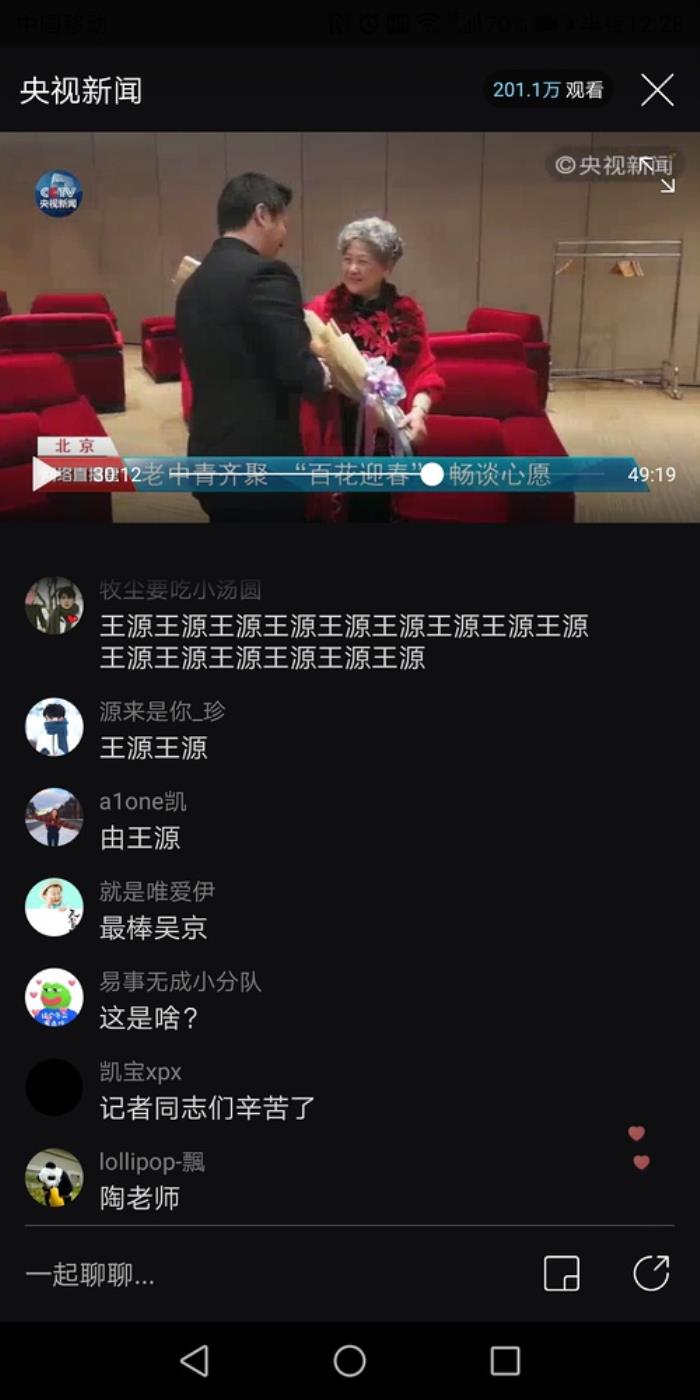Open a1one凯's avatar

54,817
